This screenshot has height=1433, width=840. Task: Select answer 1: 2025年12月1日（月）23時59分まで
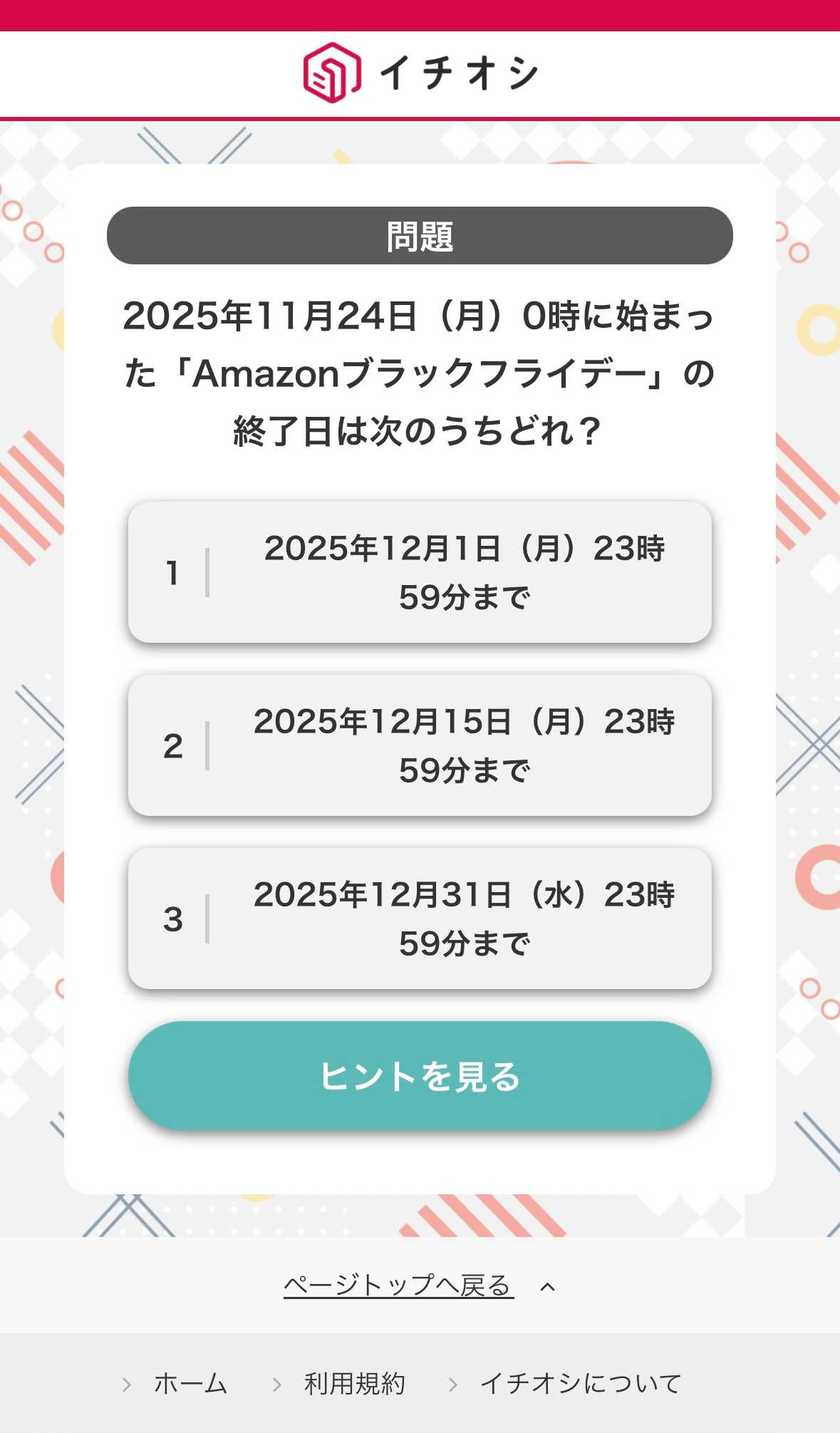[x=420, y=574]
